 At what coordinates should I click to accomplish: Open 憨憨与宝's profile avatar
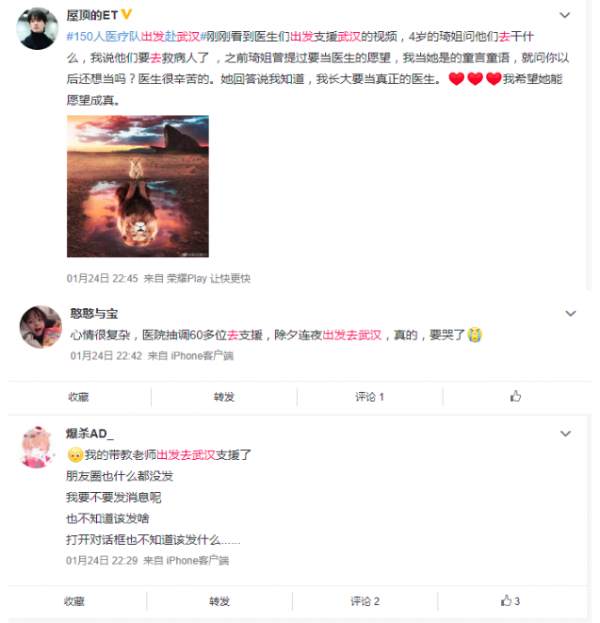[x=41, y=327]
